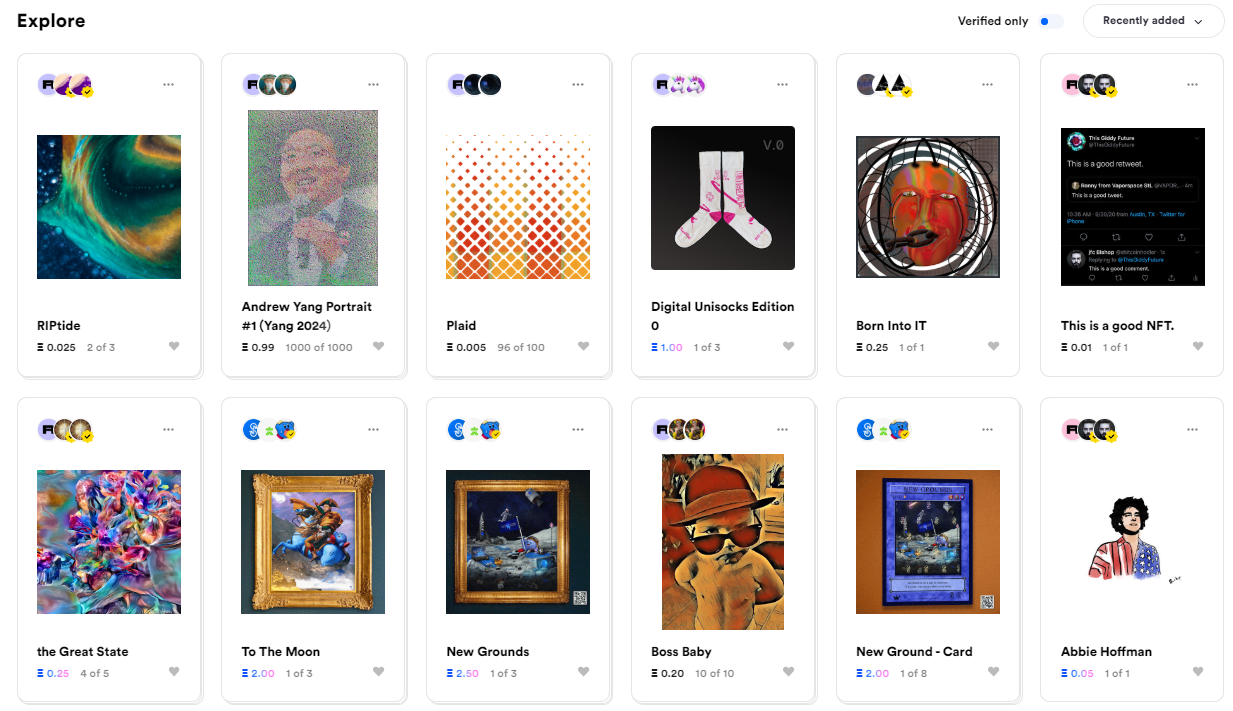
Task: Open the Great State artwork
Action: point(109,541)
